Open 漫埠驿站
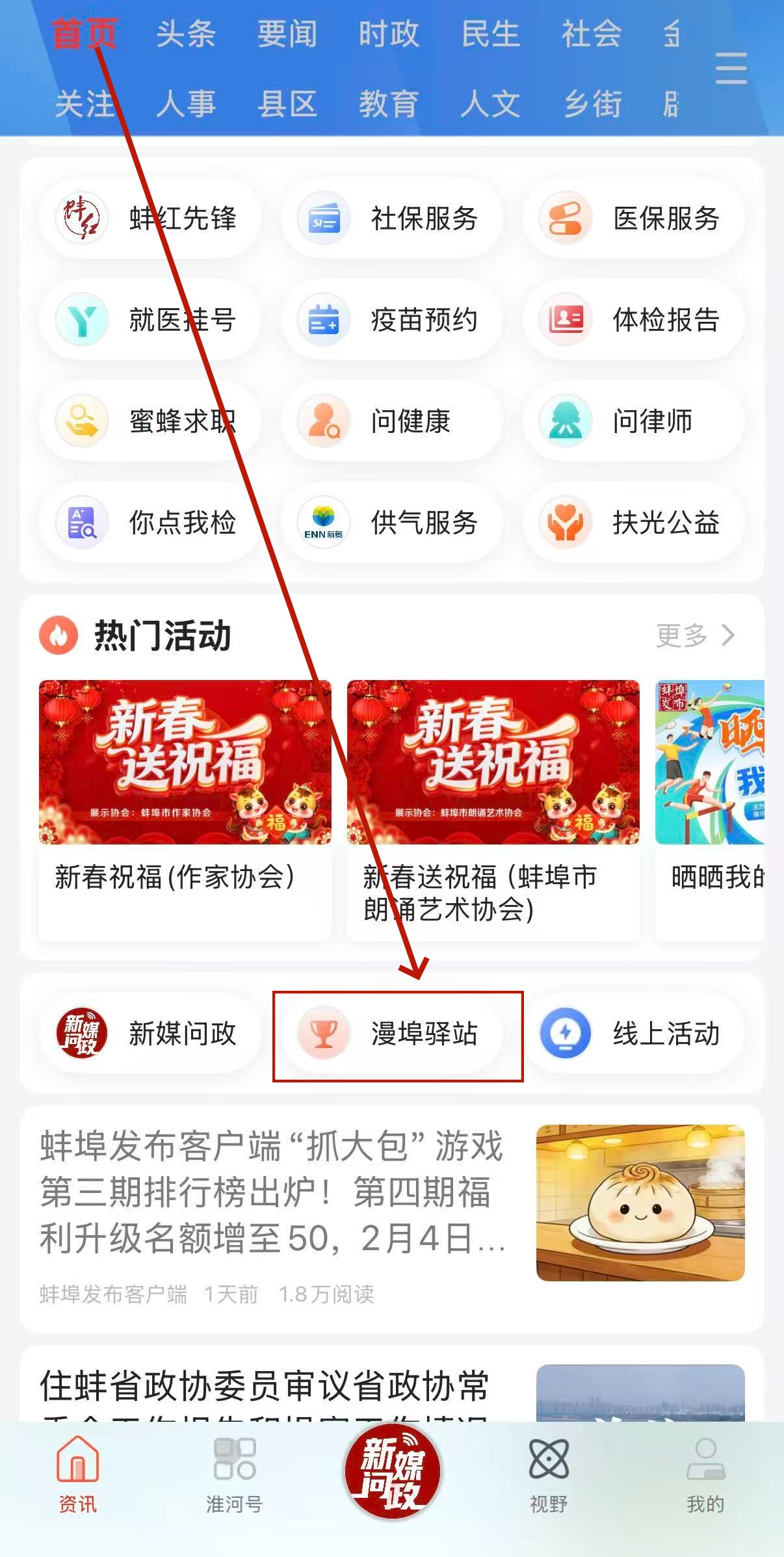 coord(397,1034)
